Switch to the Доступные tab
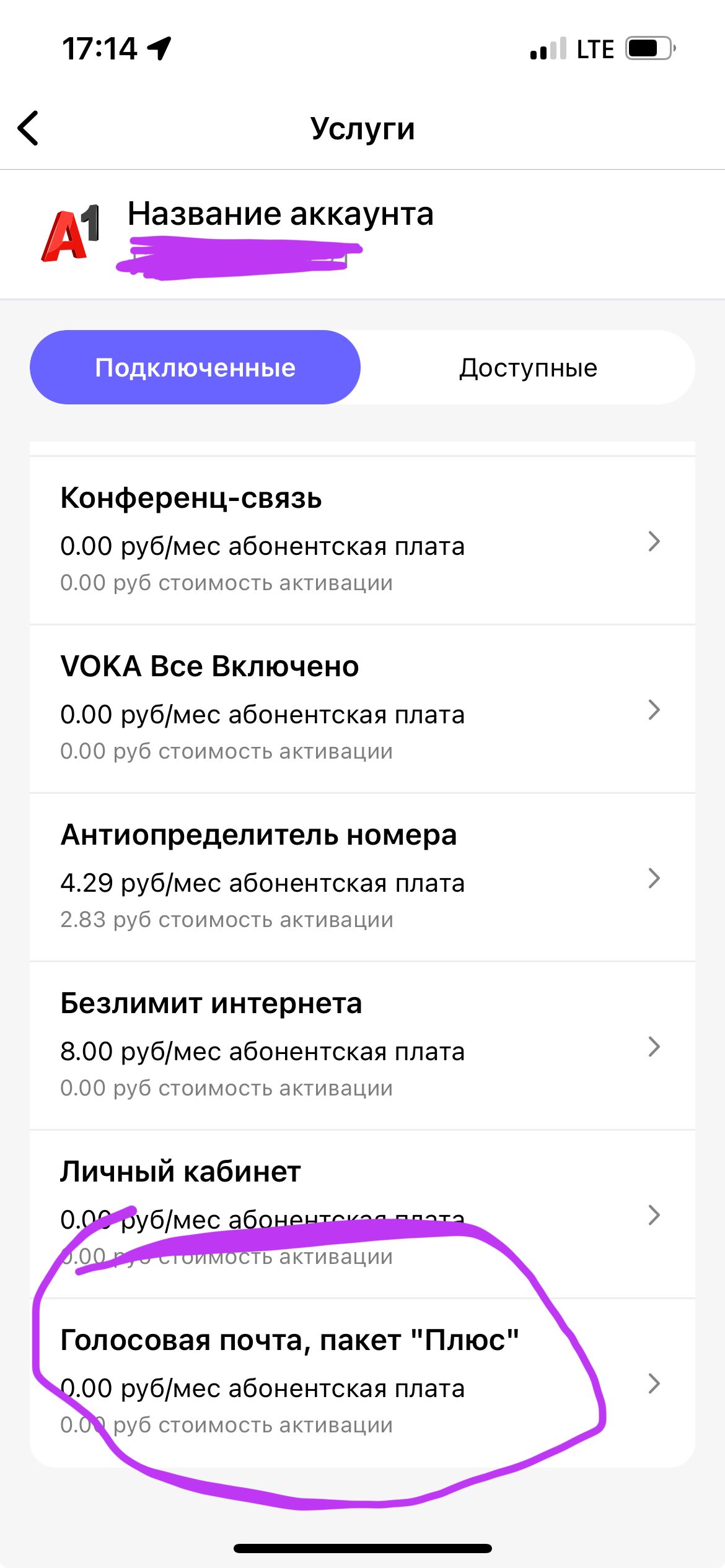The width and height of the screenshot is (725, 1568). (528, 367)
